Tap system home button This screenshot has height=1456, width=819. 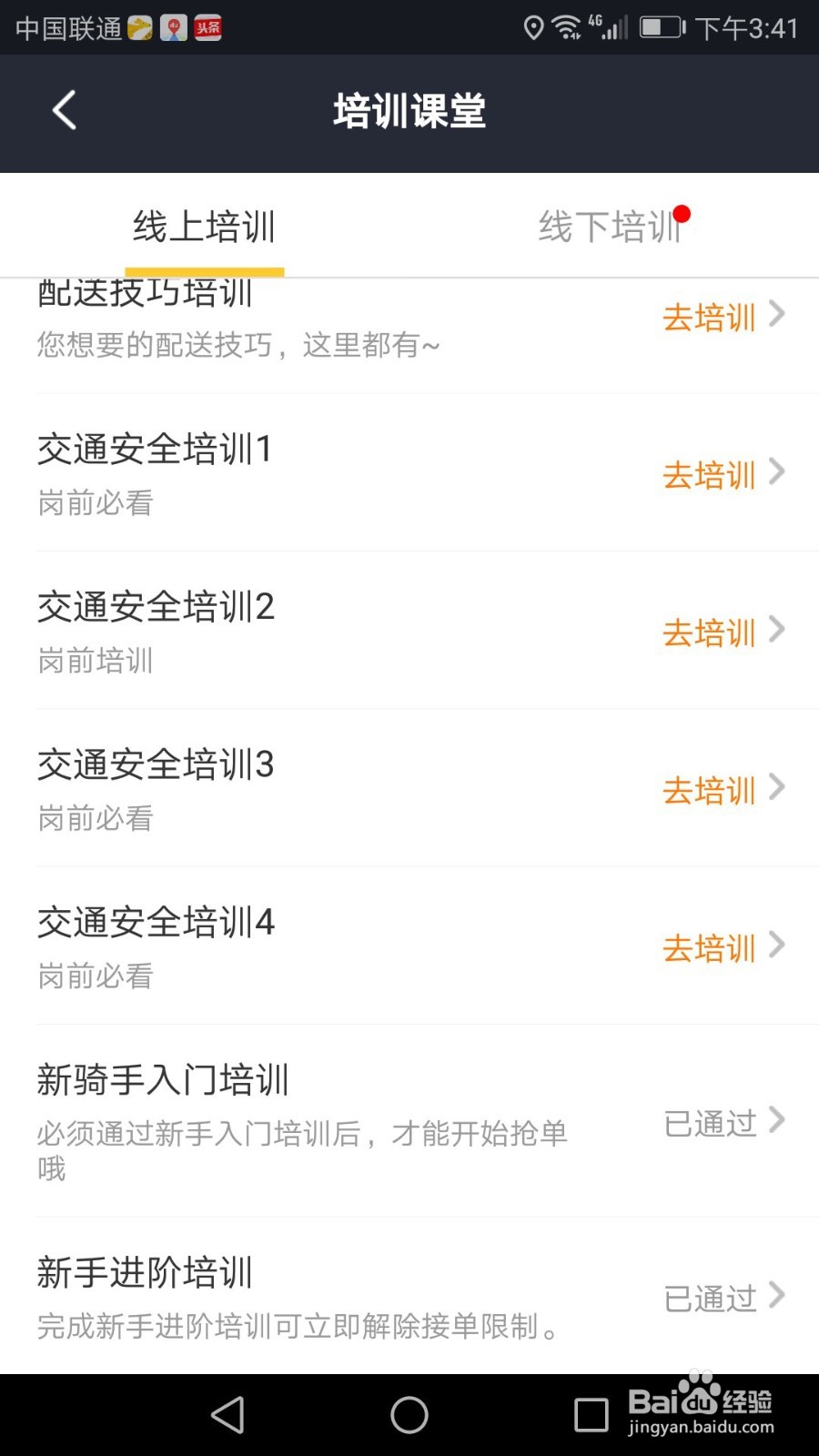pos(409,1415)
